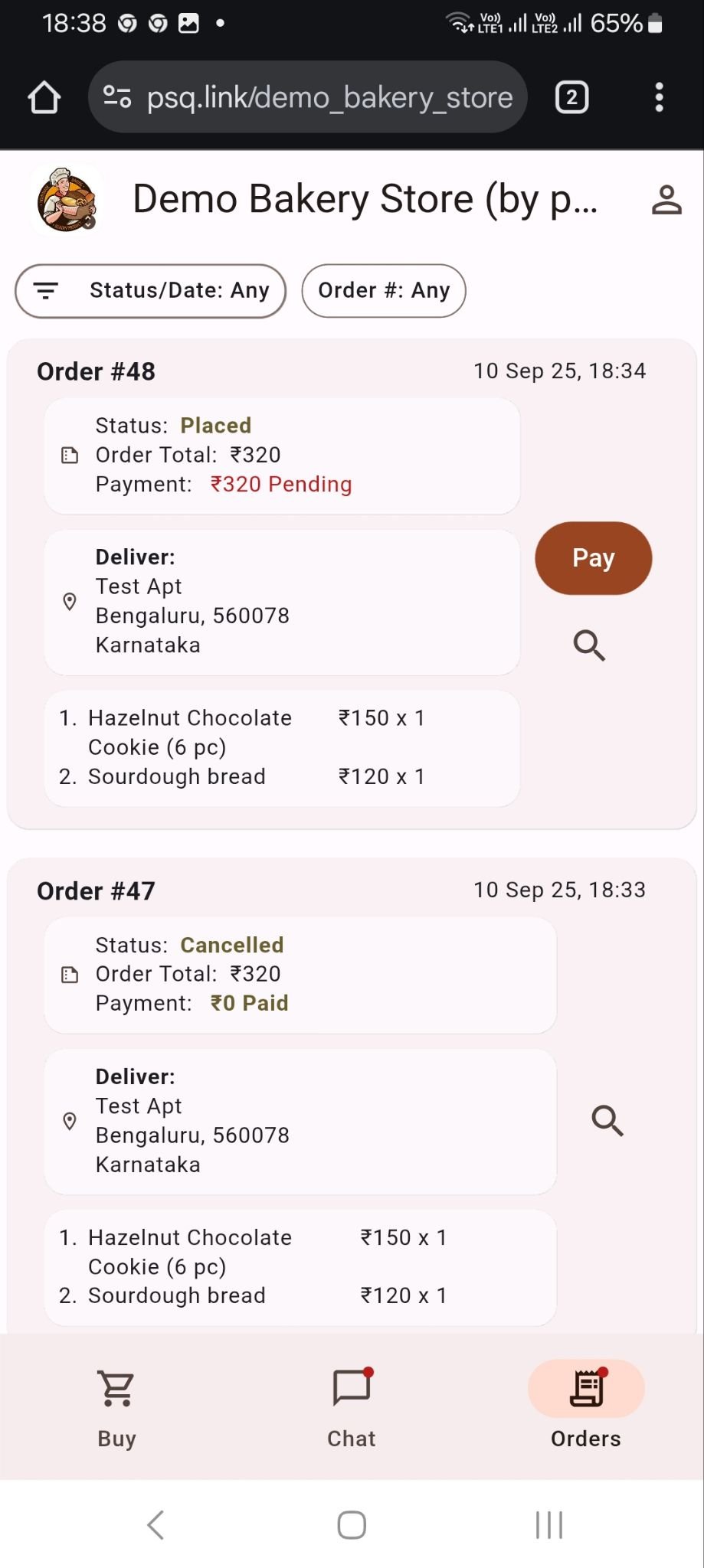Open the Status/Date filter
This screenshot has height=1568, width=704.
point(151,290)
